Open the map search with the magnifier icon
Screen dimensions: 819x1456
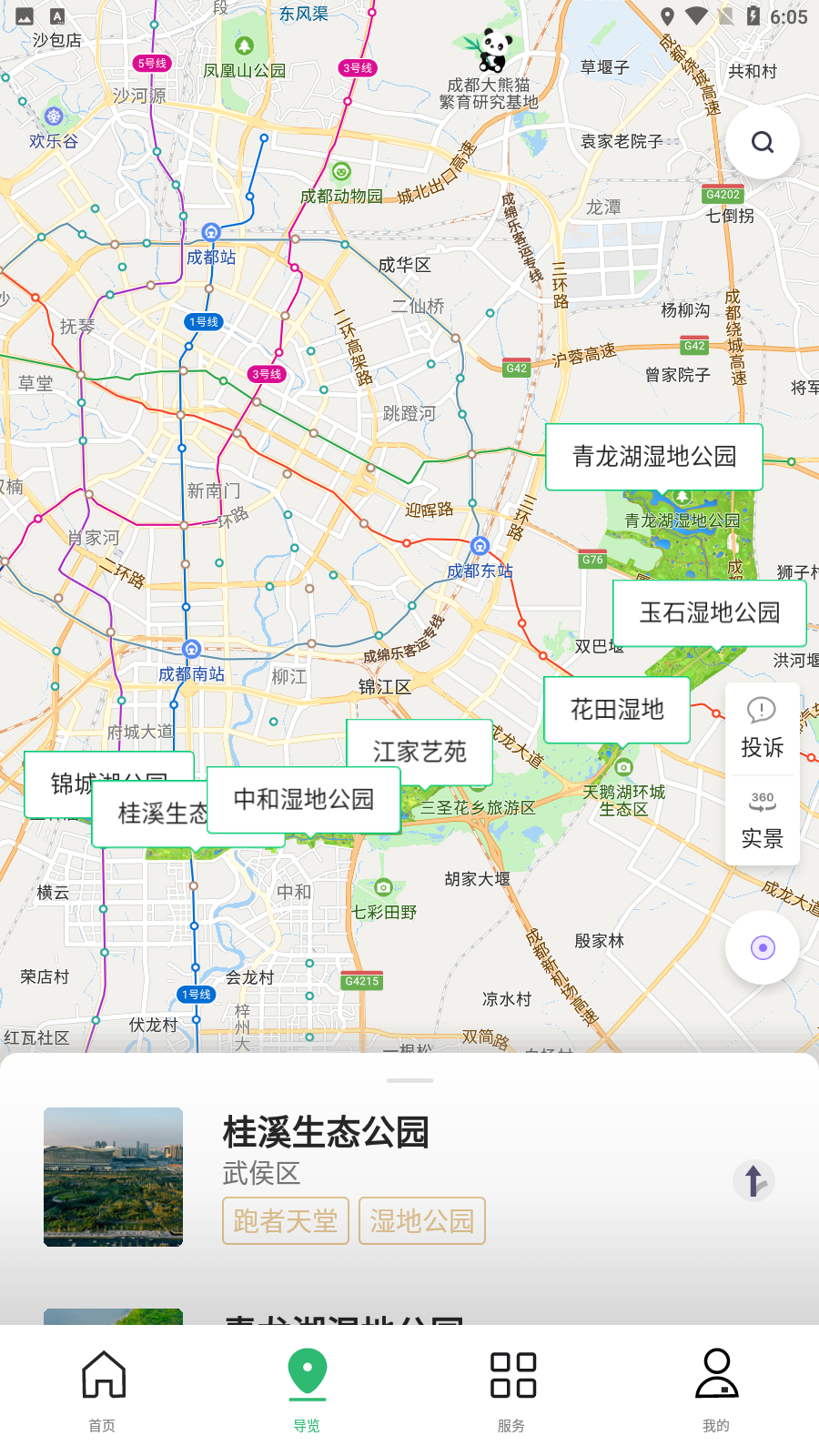tap(763, 142)
